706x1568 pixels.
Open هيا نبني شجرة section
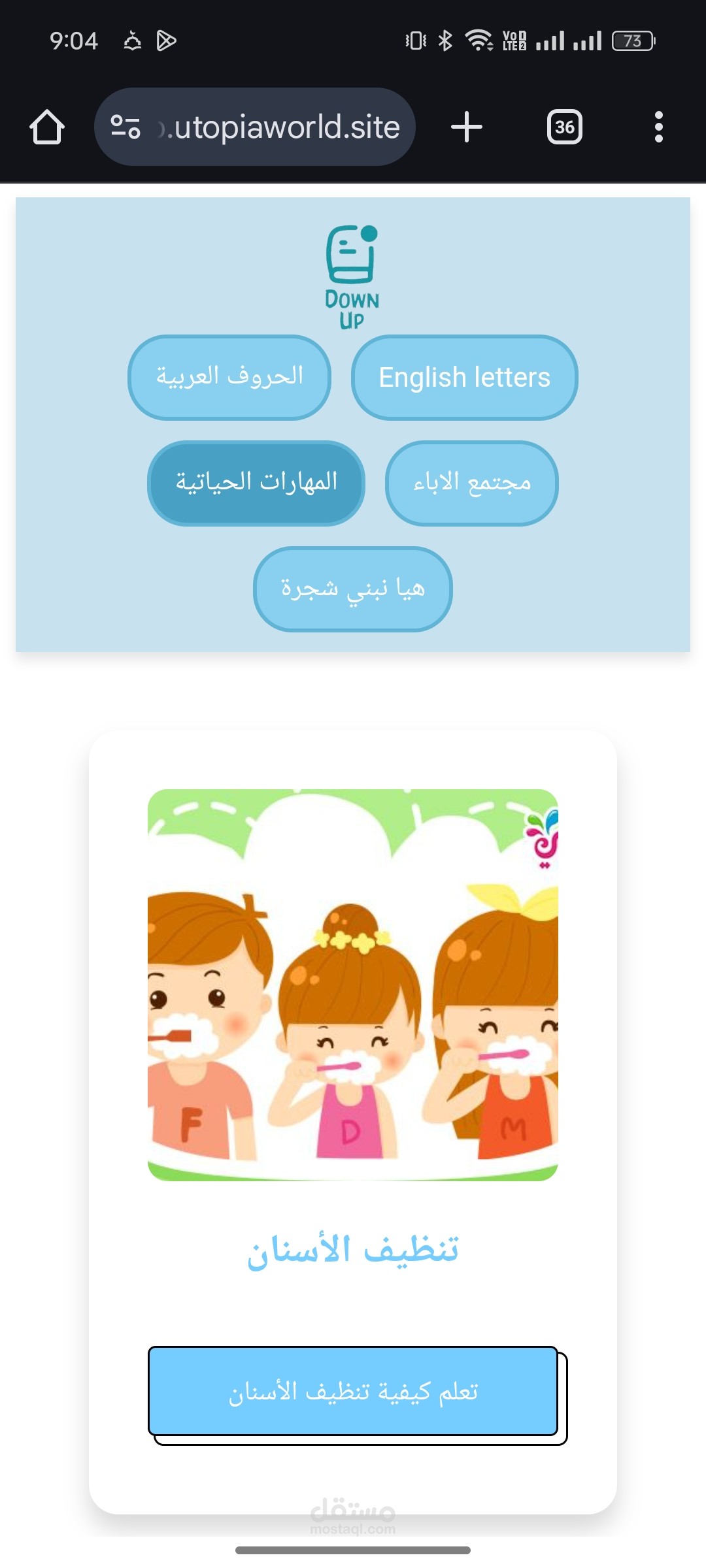coord(353,589)
